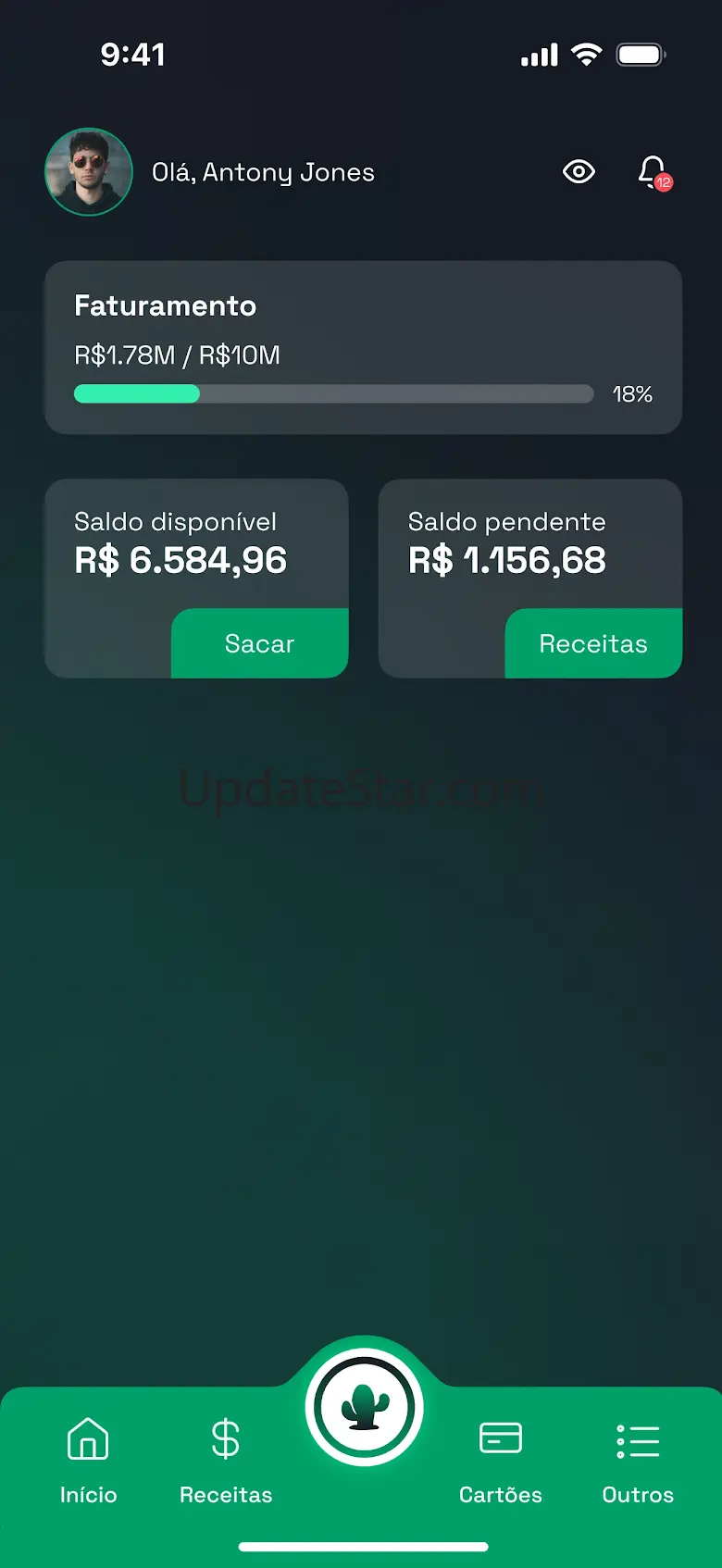This screenshot has height=1568, width=722.
Task: Tap the central cactus button
Action: (x=365, y=1407)
